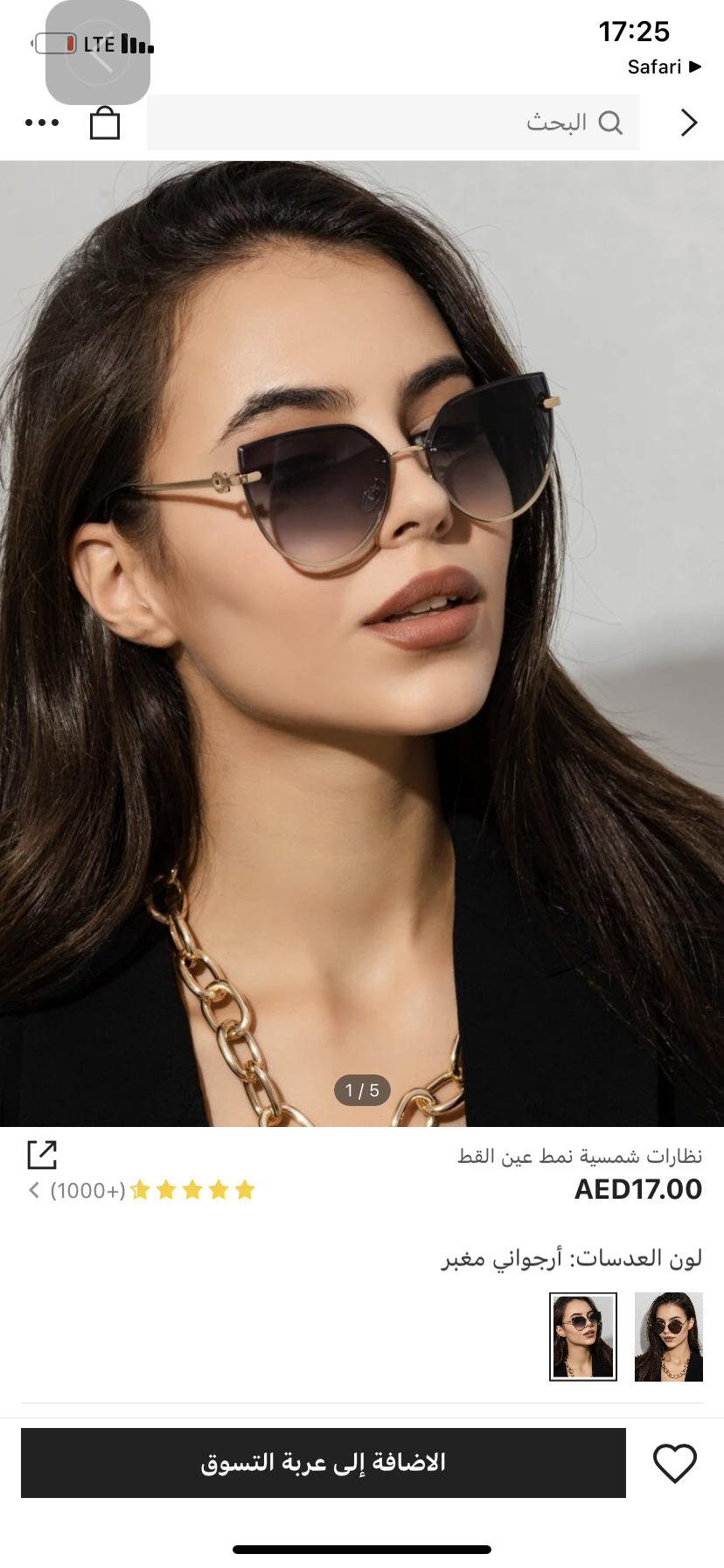This screenshot has width=724, height=1568.
Task: Select the dusty purple lens swatch
Action: pos(583,1337)
